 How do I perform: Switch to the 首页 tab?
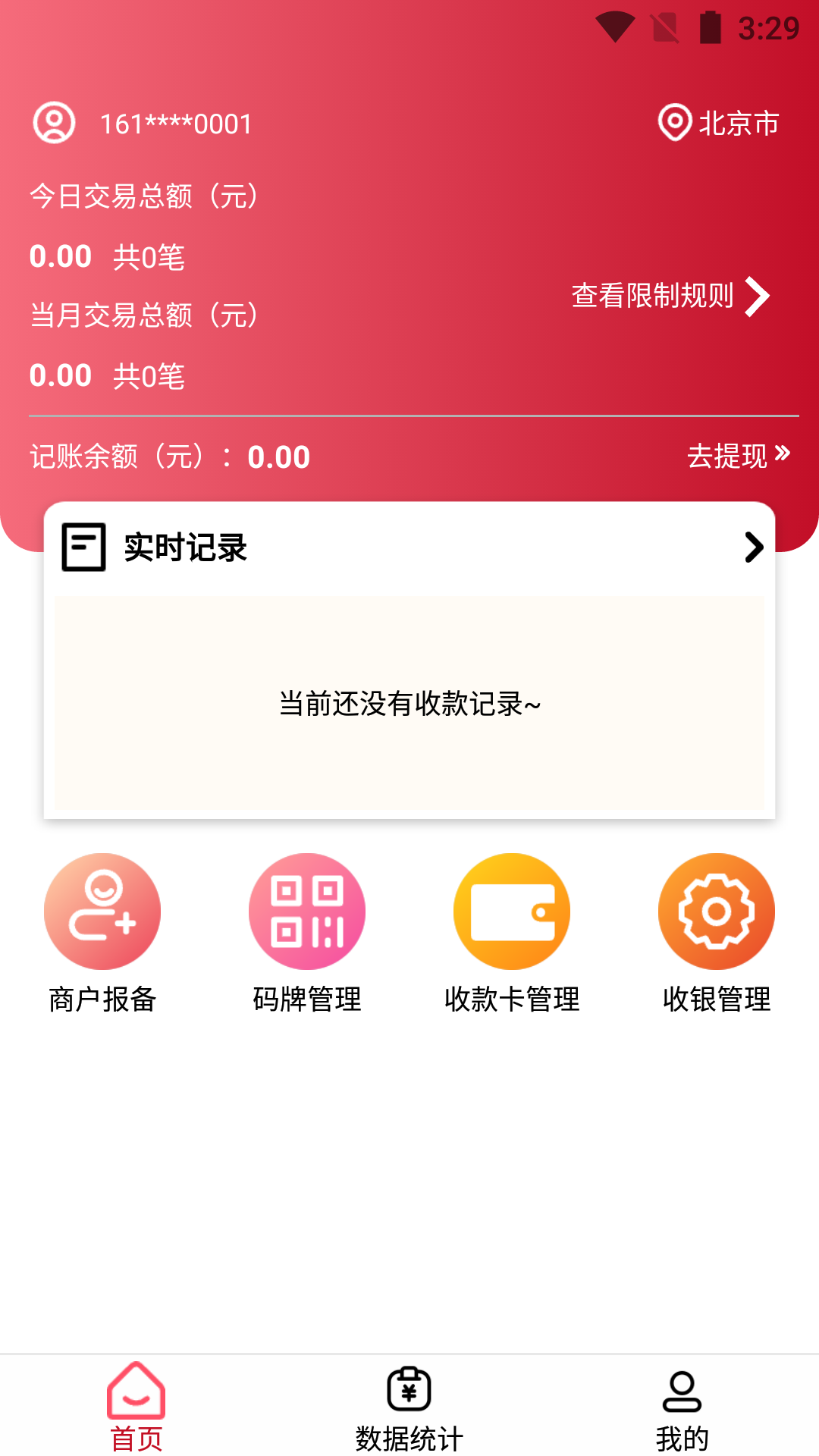(136, 1406)
